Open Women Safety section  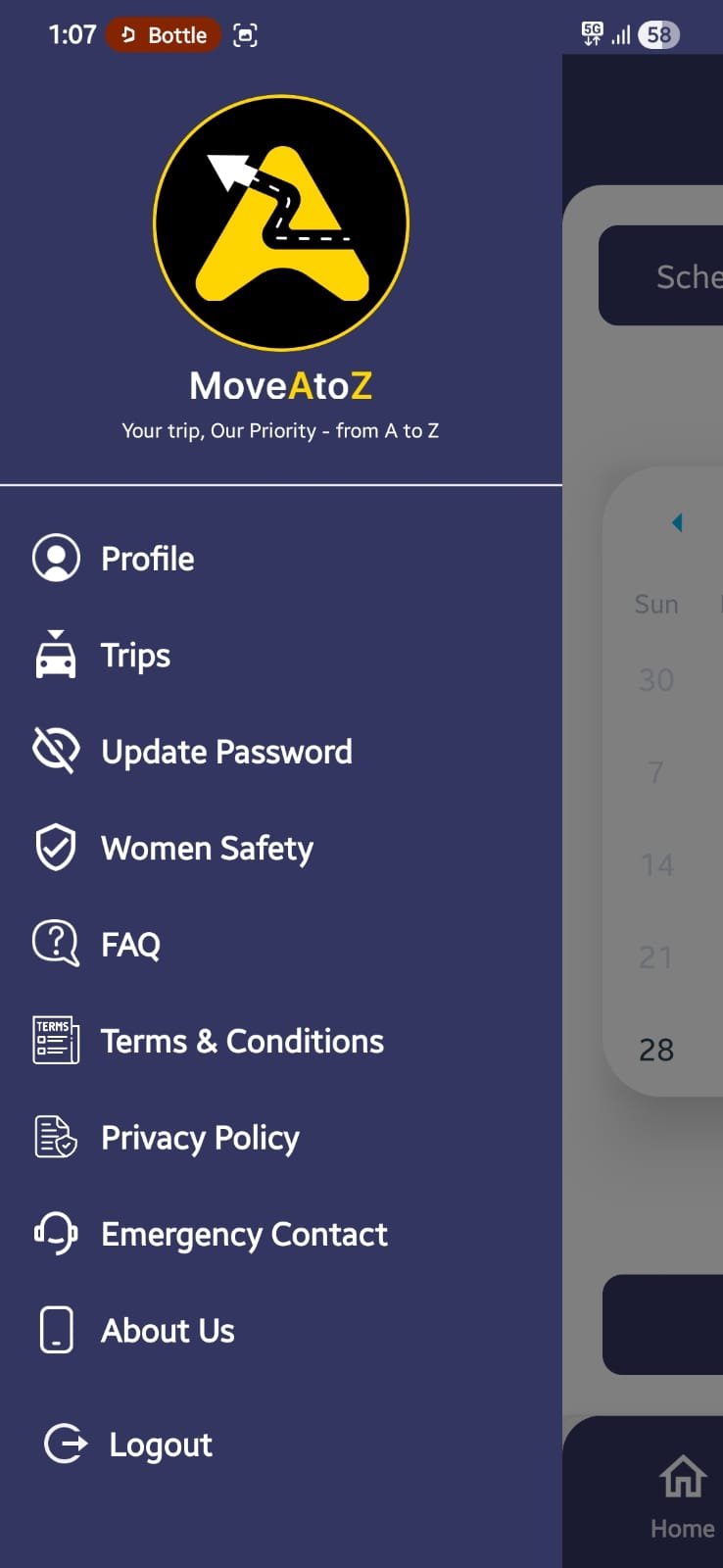(206, 849)
